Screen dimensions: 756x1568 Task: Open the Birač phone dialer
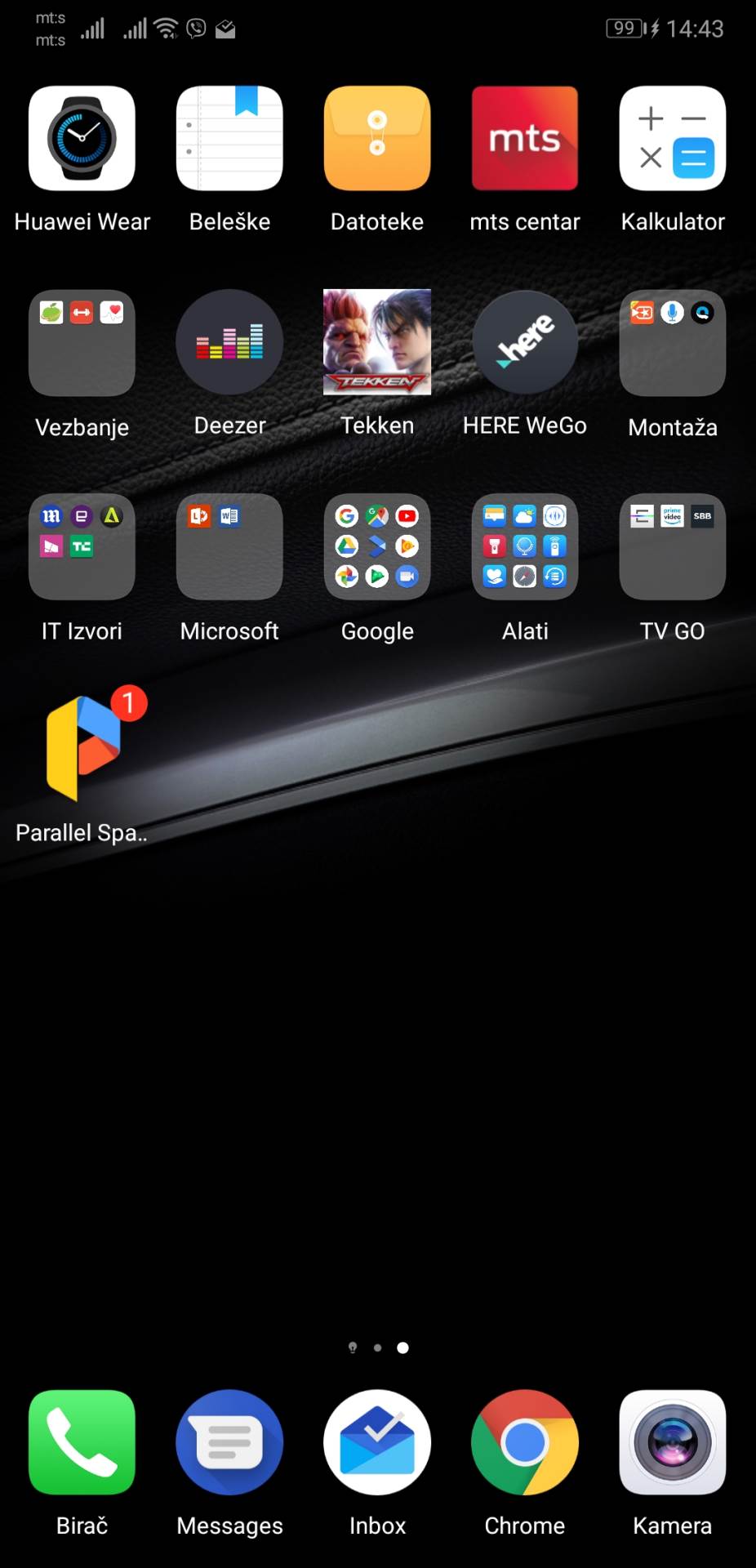click(82, 1443)
